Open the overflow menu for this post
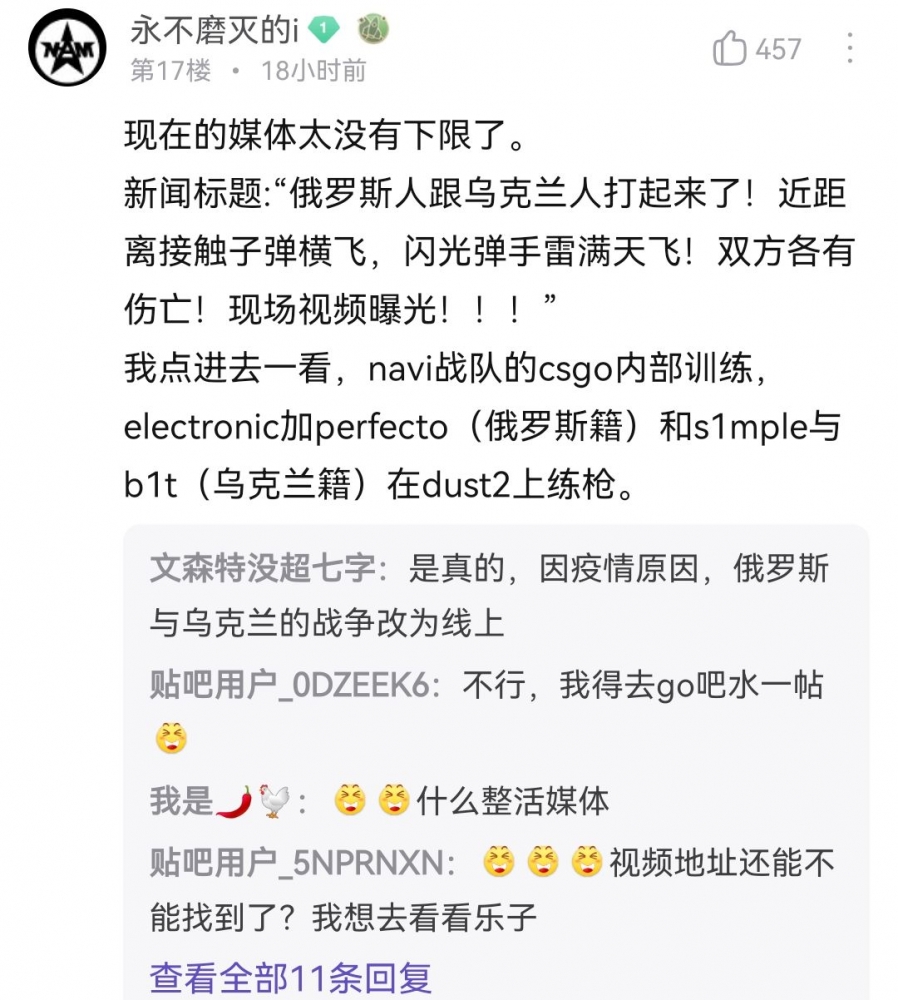Image resolution: width=898 pixels, height=1000 pixels. (850, 49)
